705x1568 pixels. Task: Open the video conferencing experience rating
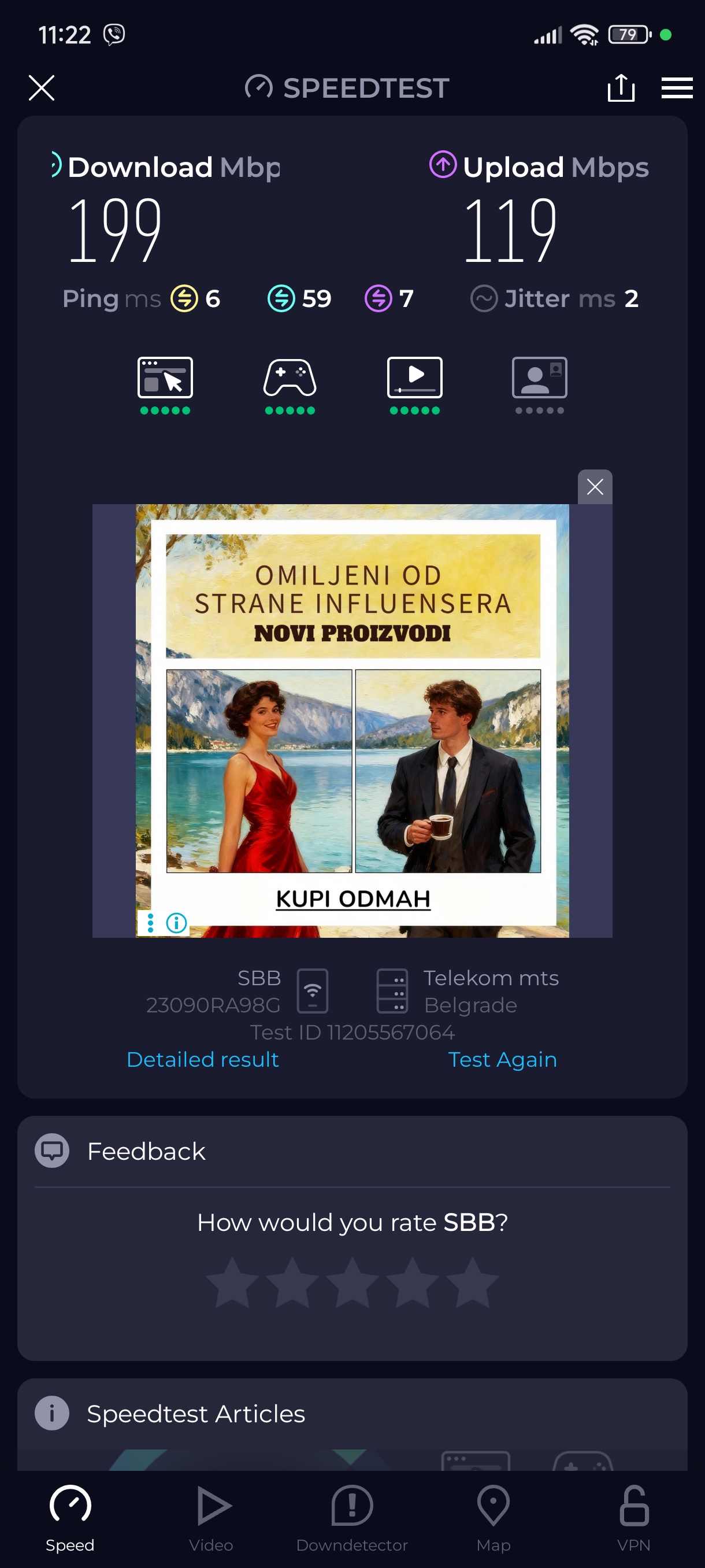(539, 384)
